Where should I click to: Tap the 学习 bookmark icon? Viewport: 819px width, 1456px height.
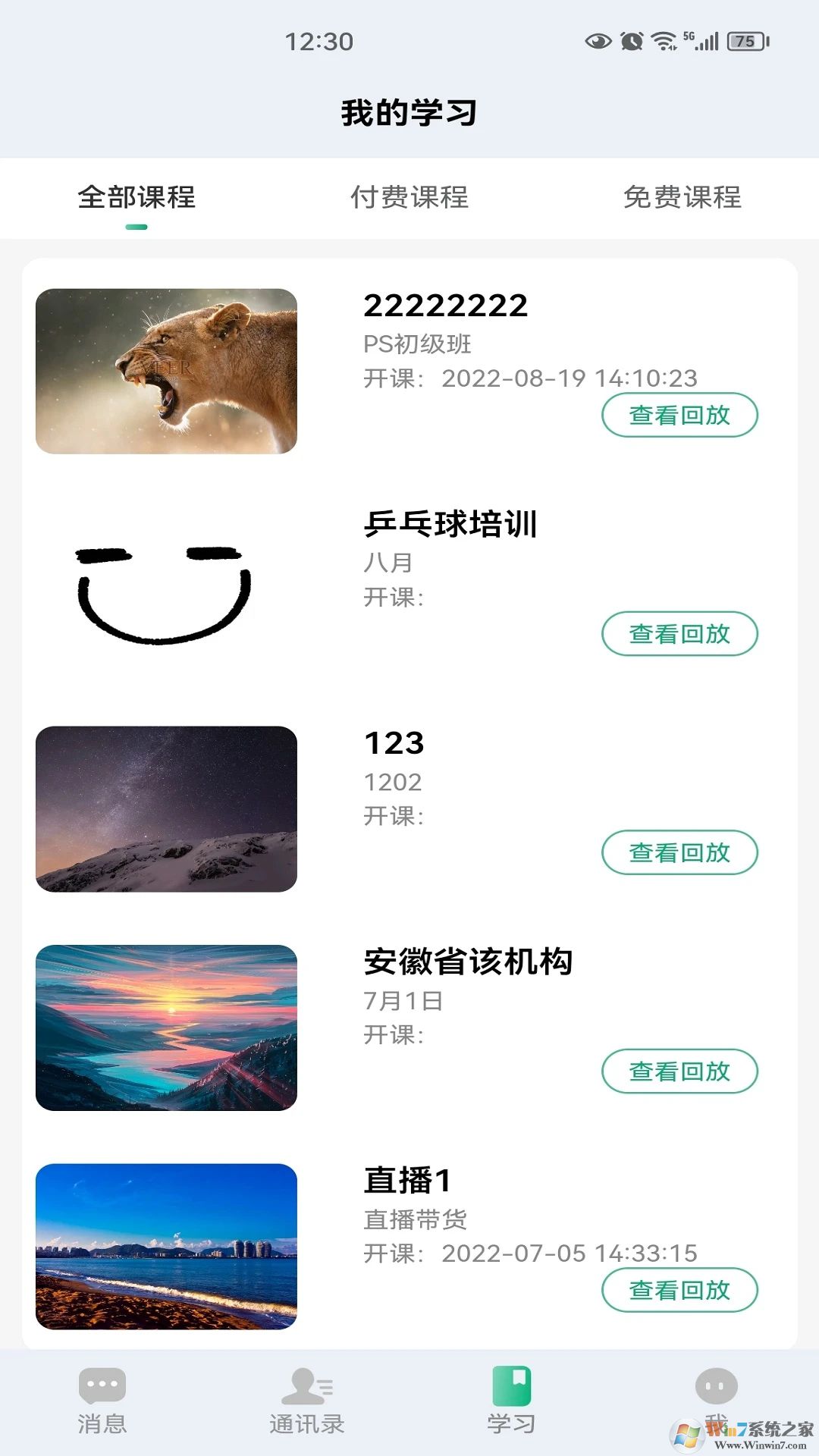click(x=512, y=1385)
